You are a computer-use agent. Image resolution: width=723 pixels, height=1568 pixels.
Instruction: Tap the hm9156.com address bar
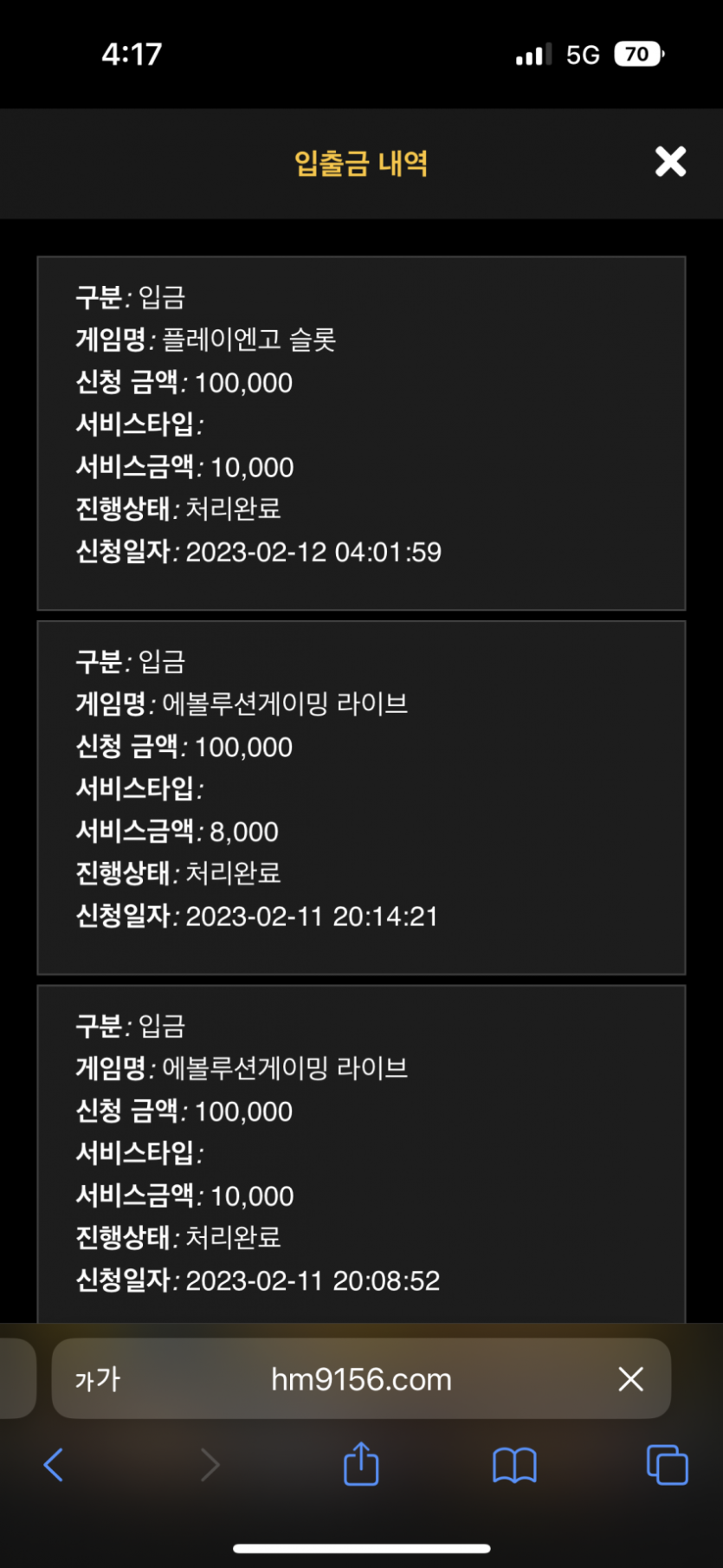[361, 1378]
